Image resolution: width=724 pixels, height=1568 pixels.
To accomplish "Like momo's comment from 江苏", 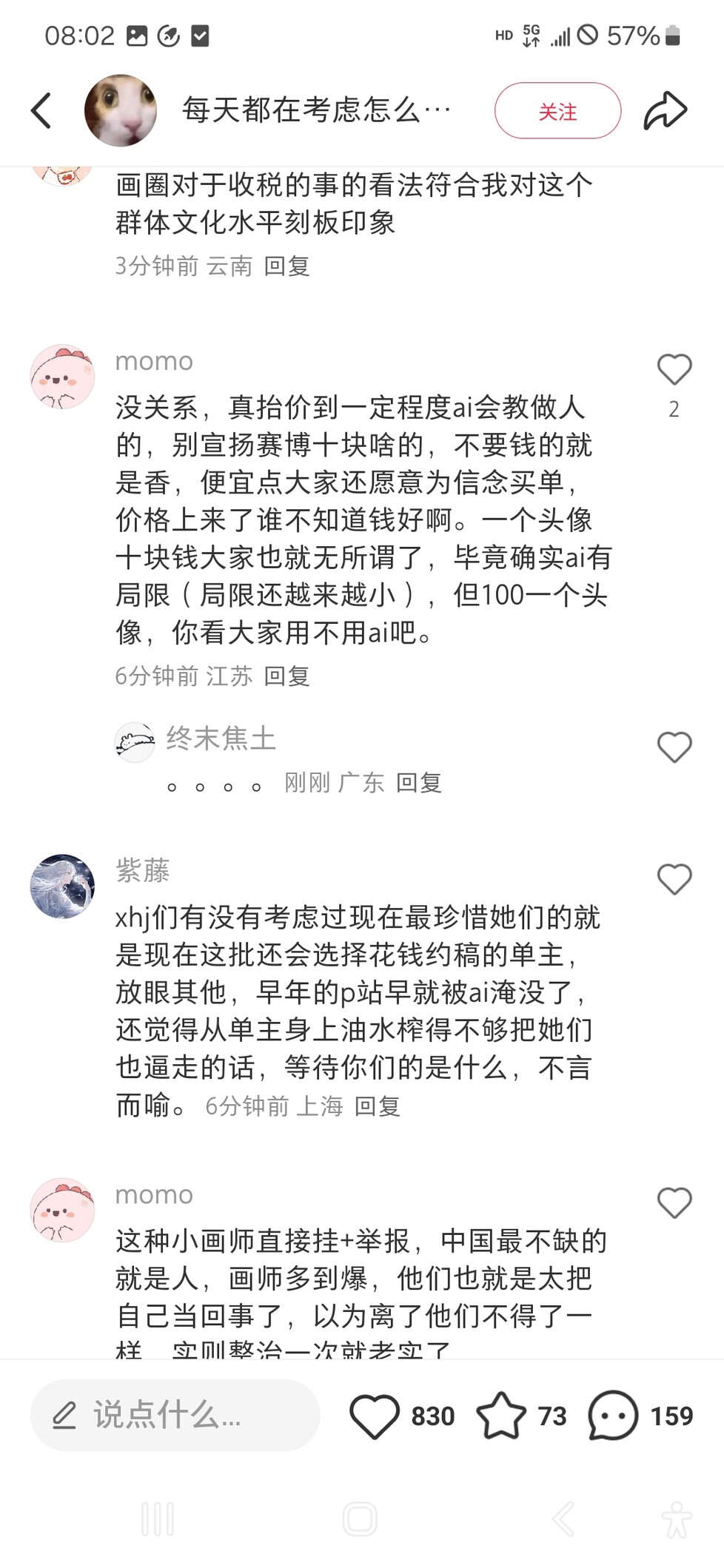I will pyautogui.click(x=674, y=369).
